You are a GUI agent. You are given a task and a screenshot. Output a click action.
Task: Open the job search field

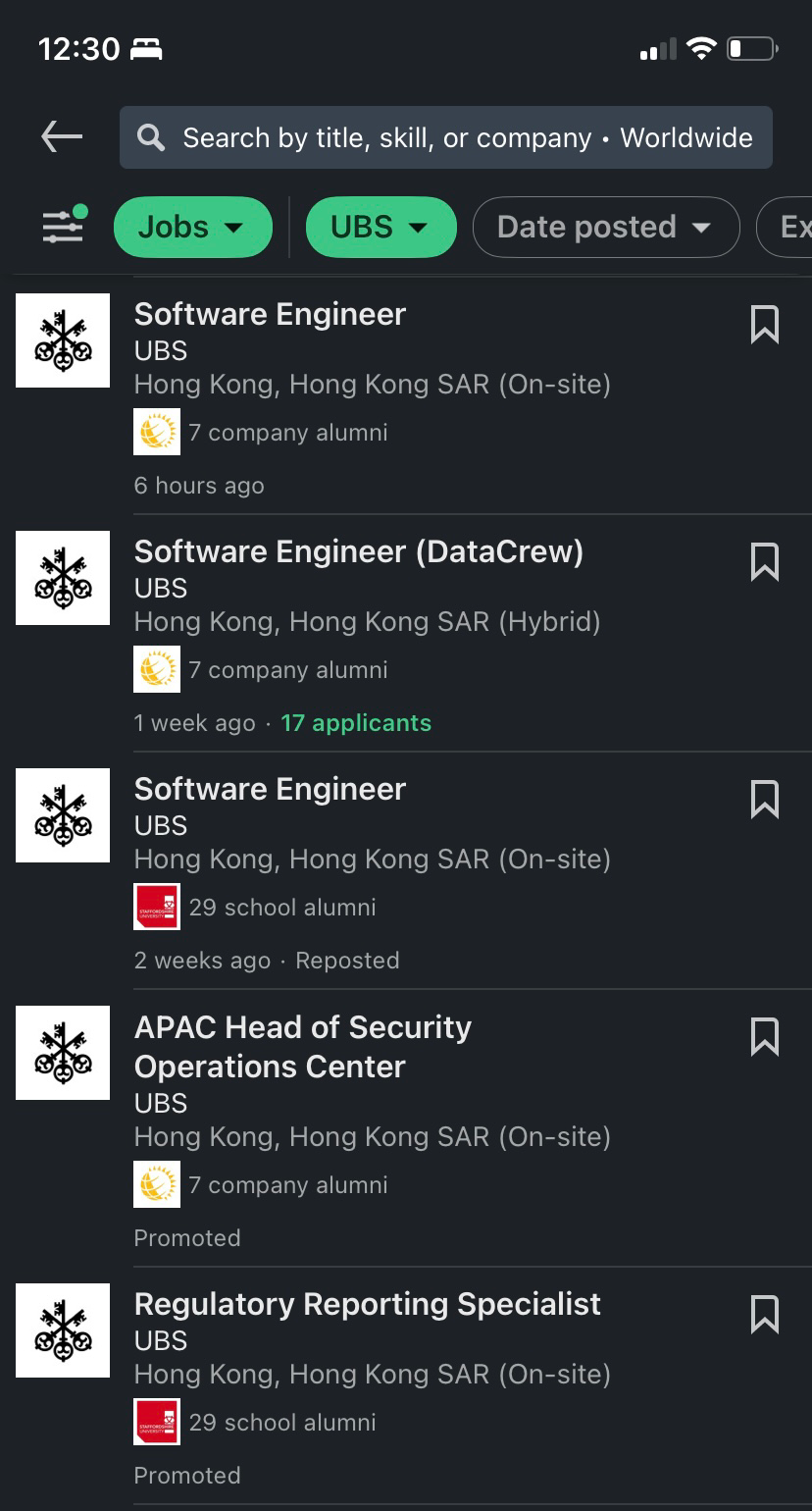click(x=445, y=137)
